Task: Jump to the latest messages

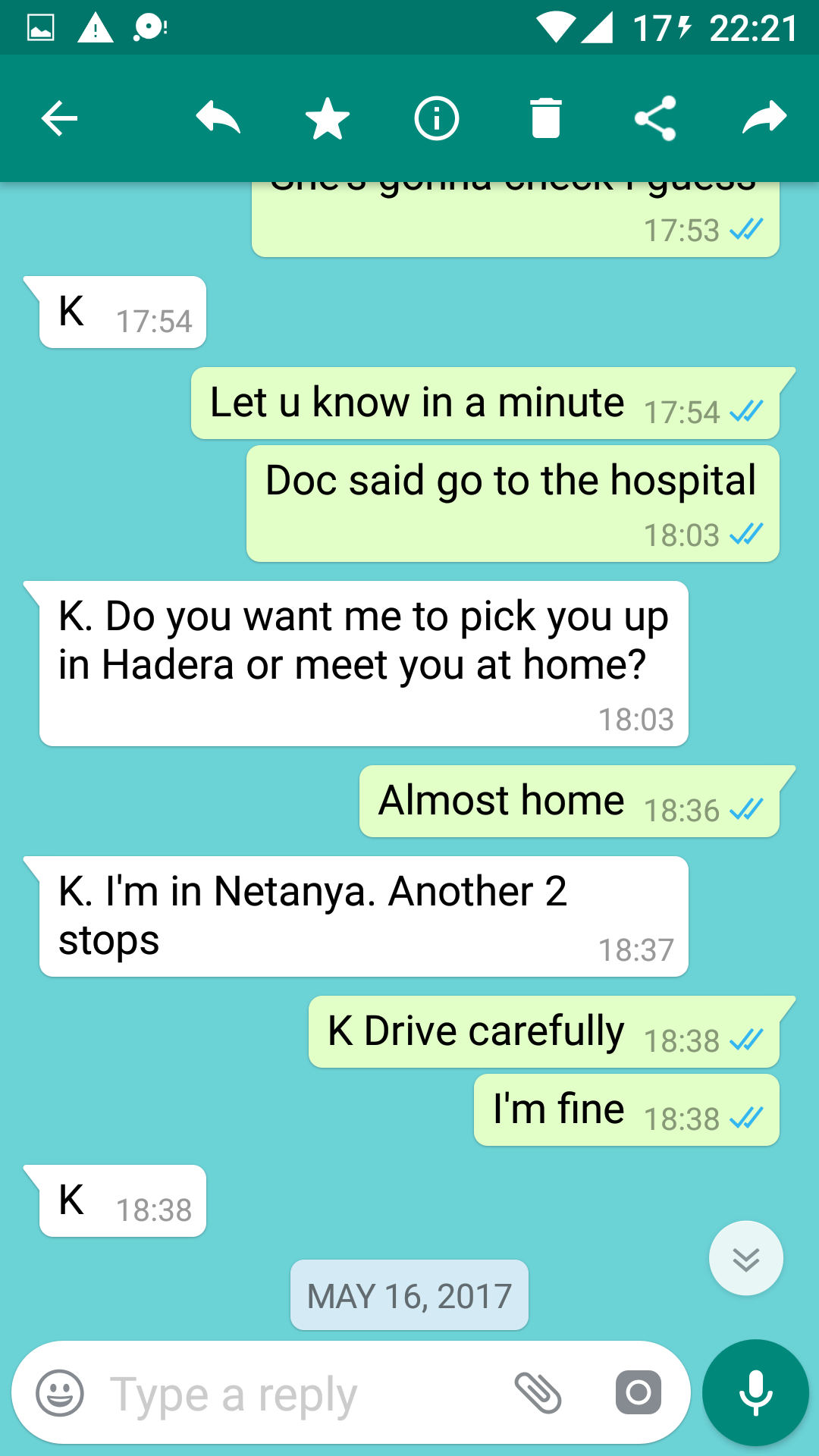Action: [746, 1259]
